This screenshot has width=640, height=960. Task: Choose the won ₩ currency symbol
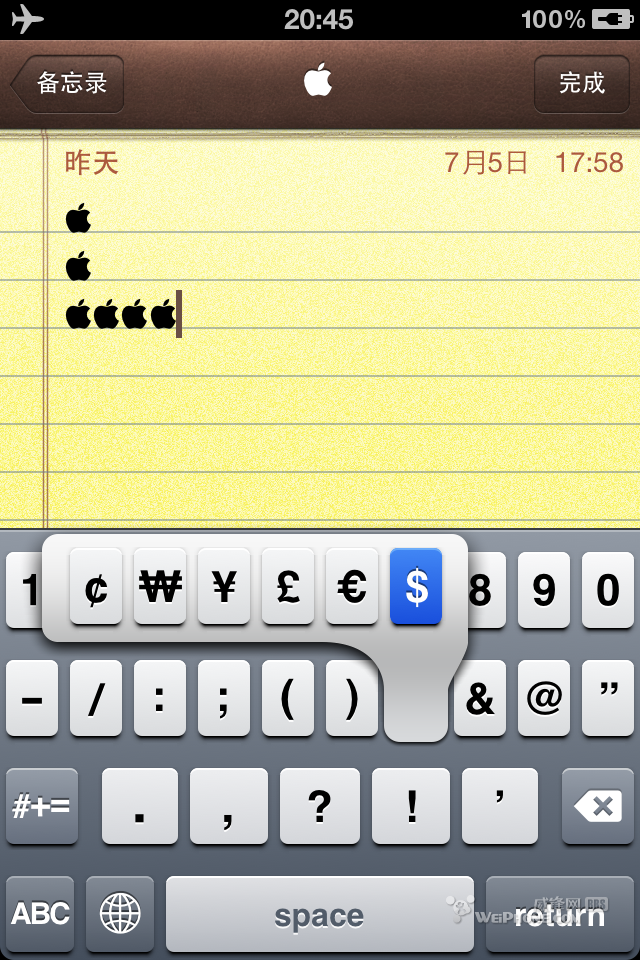pos(160,588)
